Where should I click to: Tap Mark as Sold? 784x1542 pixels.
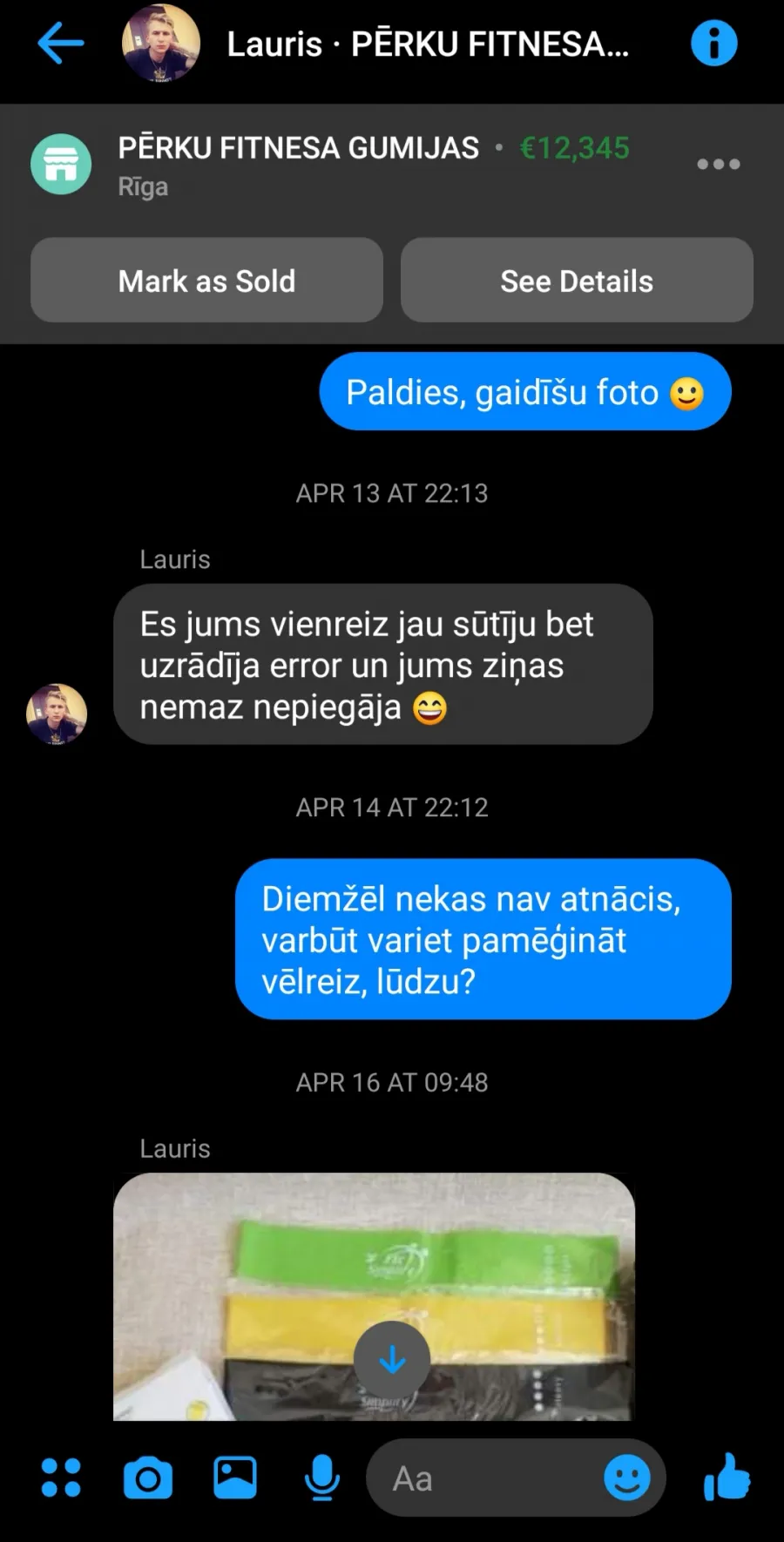(x=206, y=281)
